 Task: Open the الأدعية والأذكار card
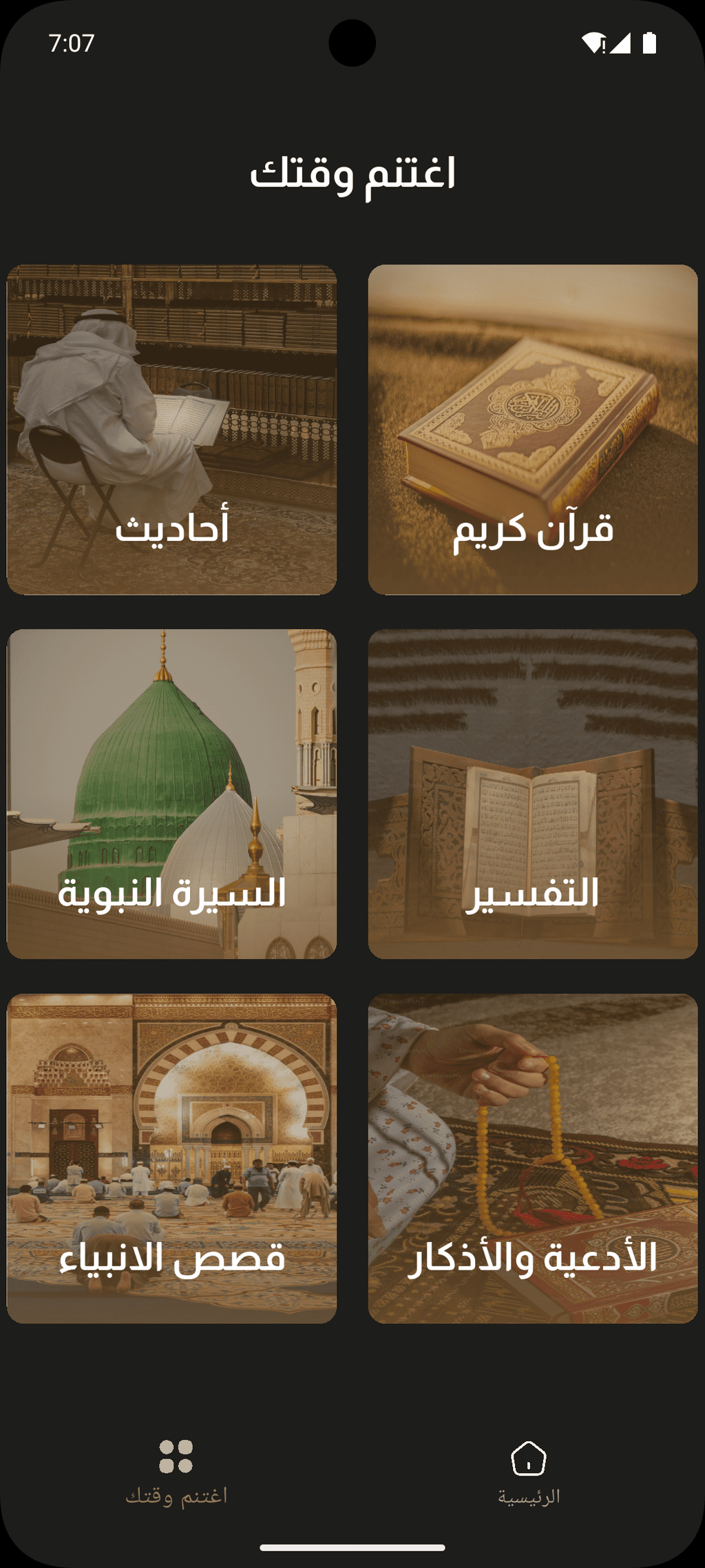pyautogui.click(x=533, y=1158)
